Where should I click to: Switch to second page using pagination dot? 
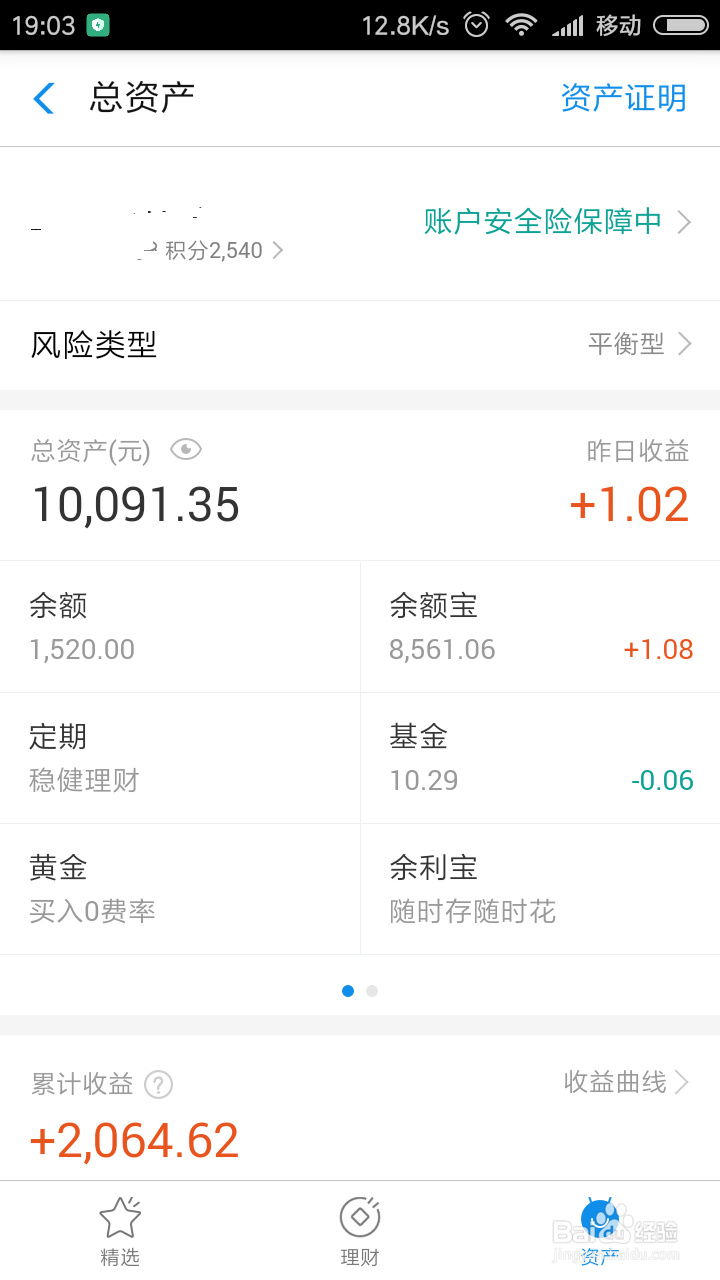371,990
